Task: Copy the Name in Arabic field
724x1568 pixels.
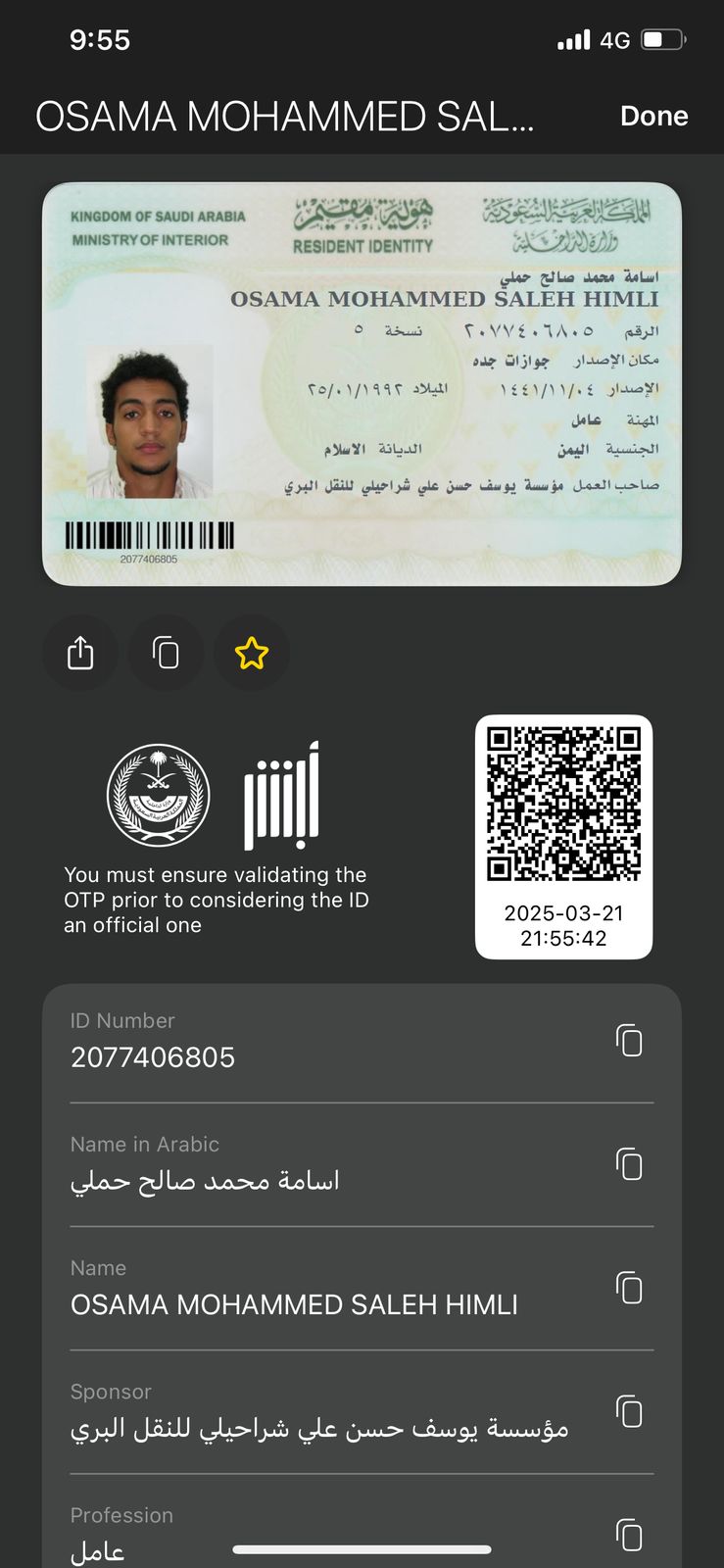Action: coord(629,1163)
